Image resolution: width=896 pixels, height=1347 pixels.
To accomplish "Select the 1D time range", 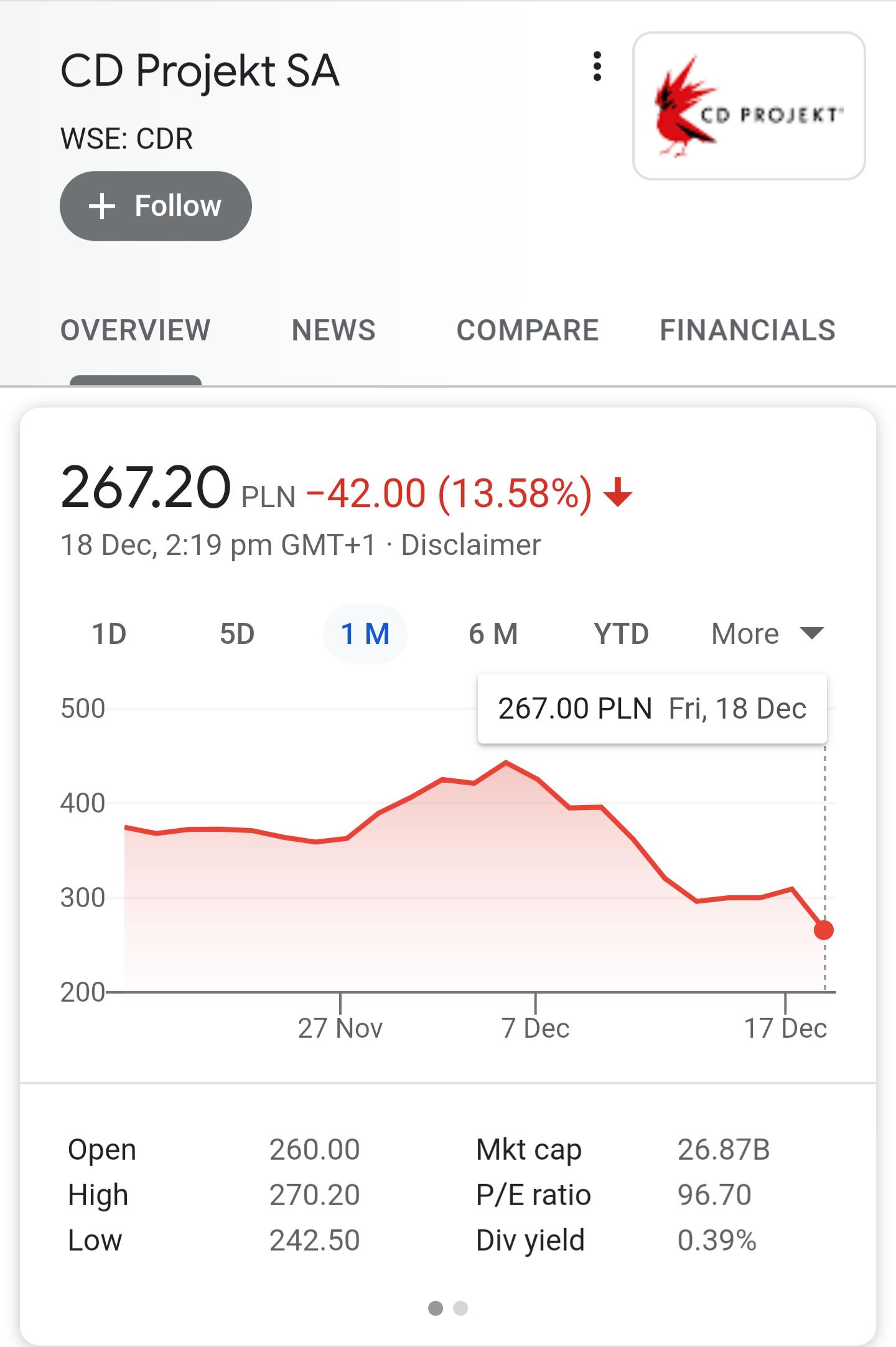I will 108,633.
